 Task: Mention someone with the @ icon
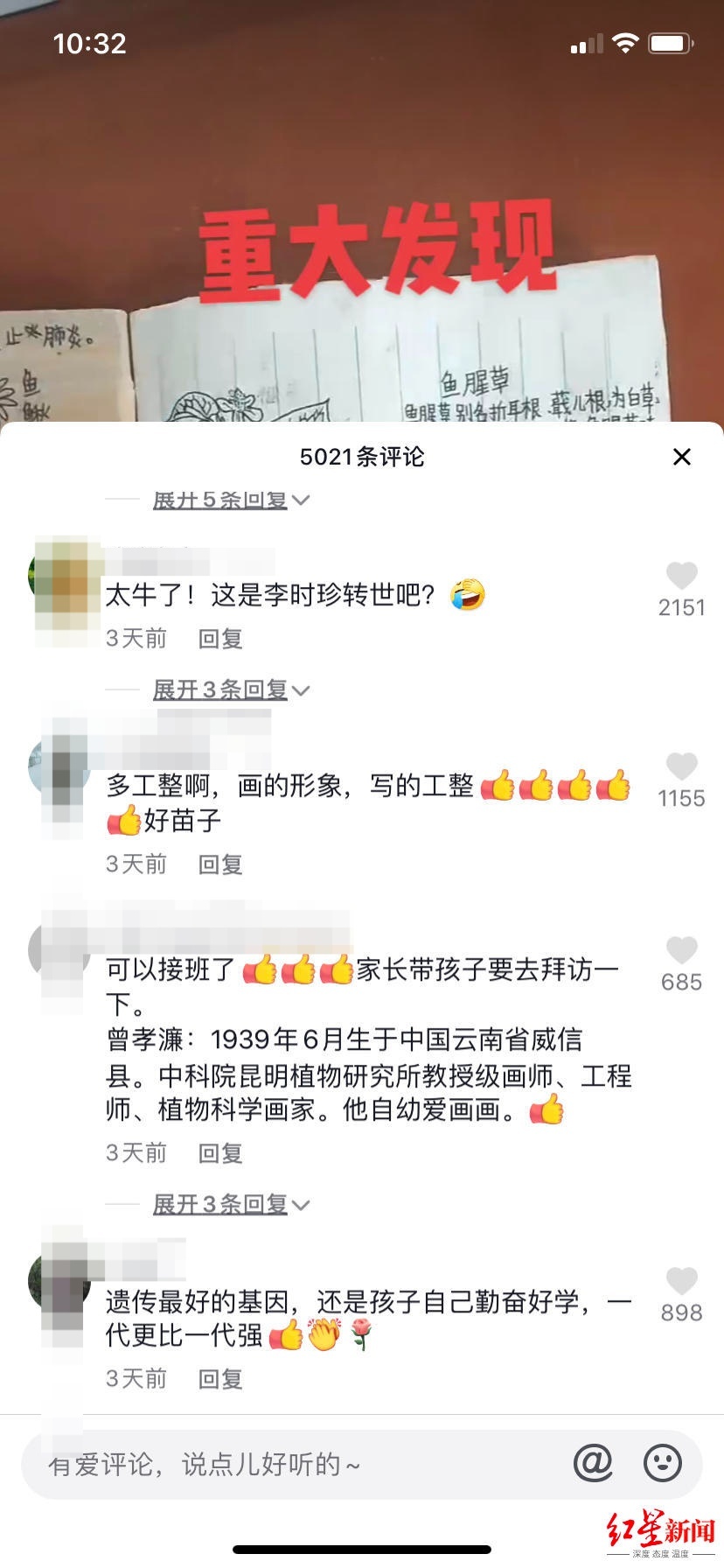pos(593,1463)
